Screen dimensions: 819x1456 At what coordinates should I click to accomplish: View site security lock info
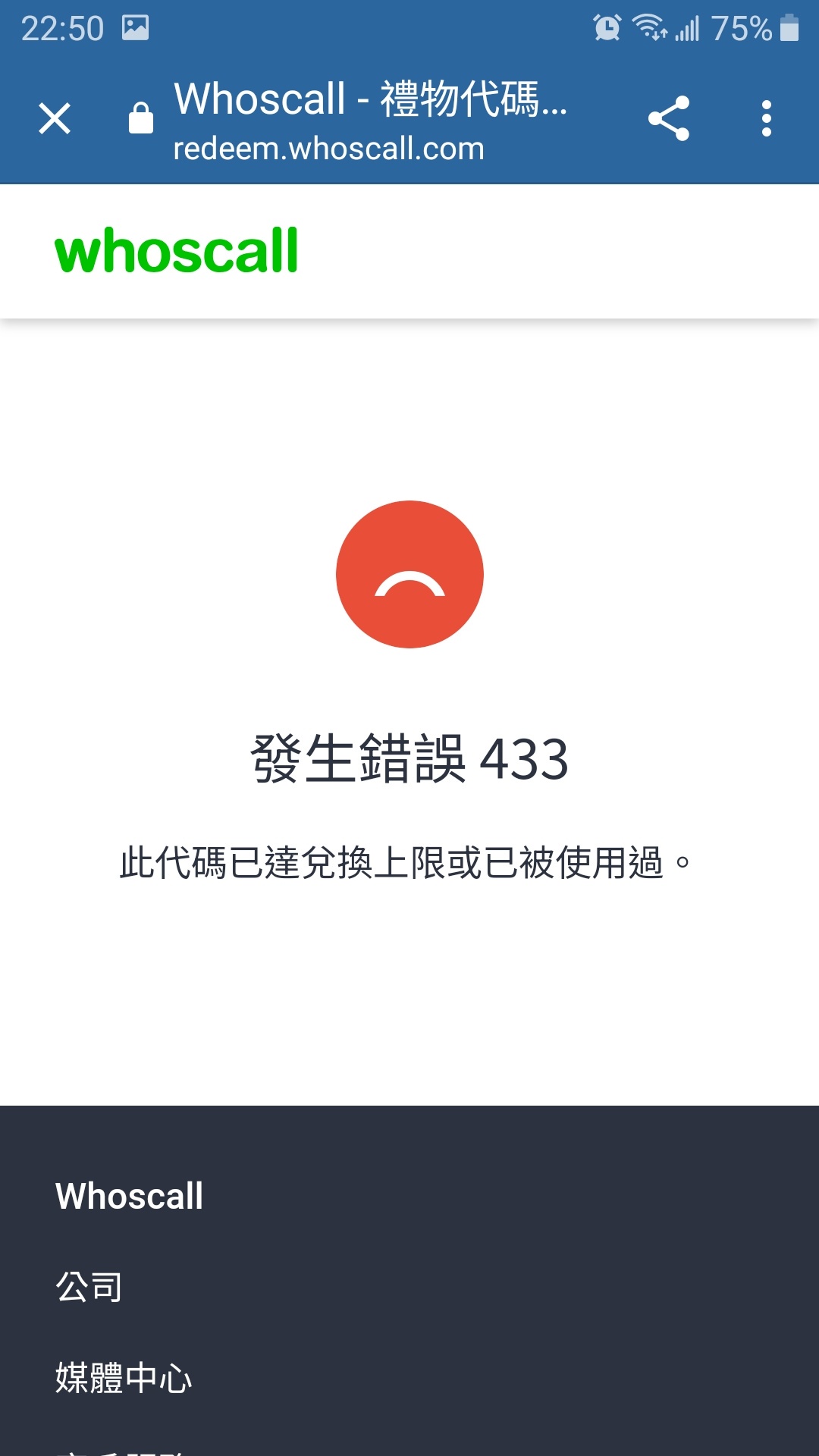pyautogui.click(x=141, y=118)
